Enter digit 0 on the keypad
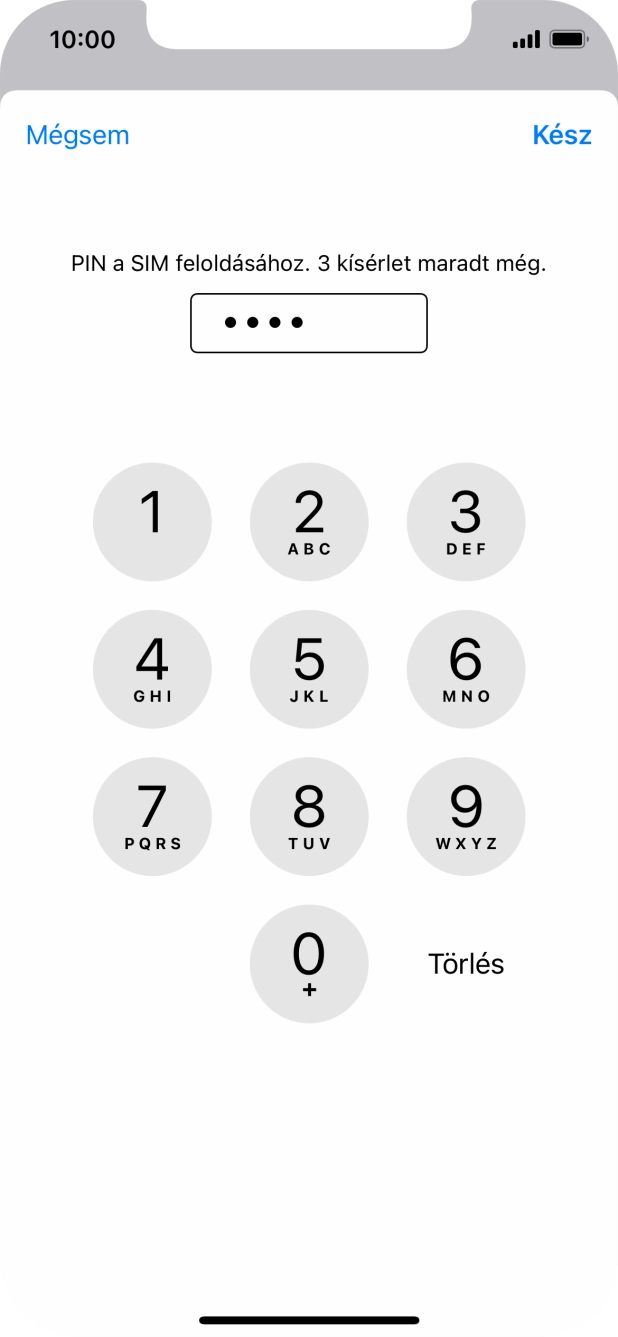618x1337 pixels. 309,963
